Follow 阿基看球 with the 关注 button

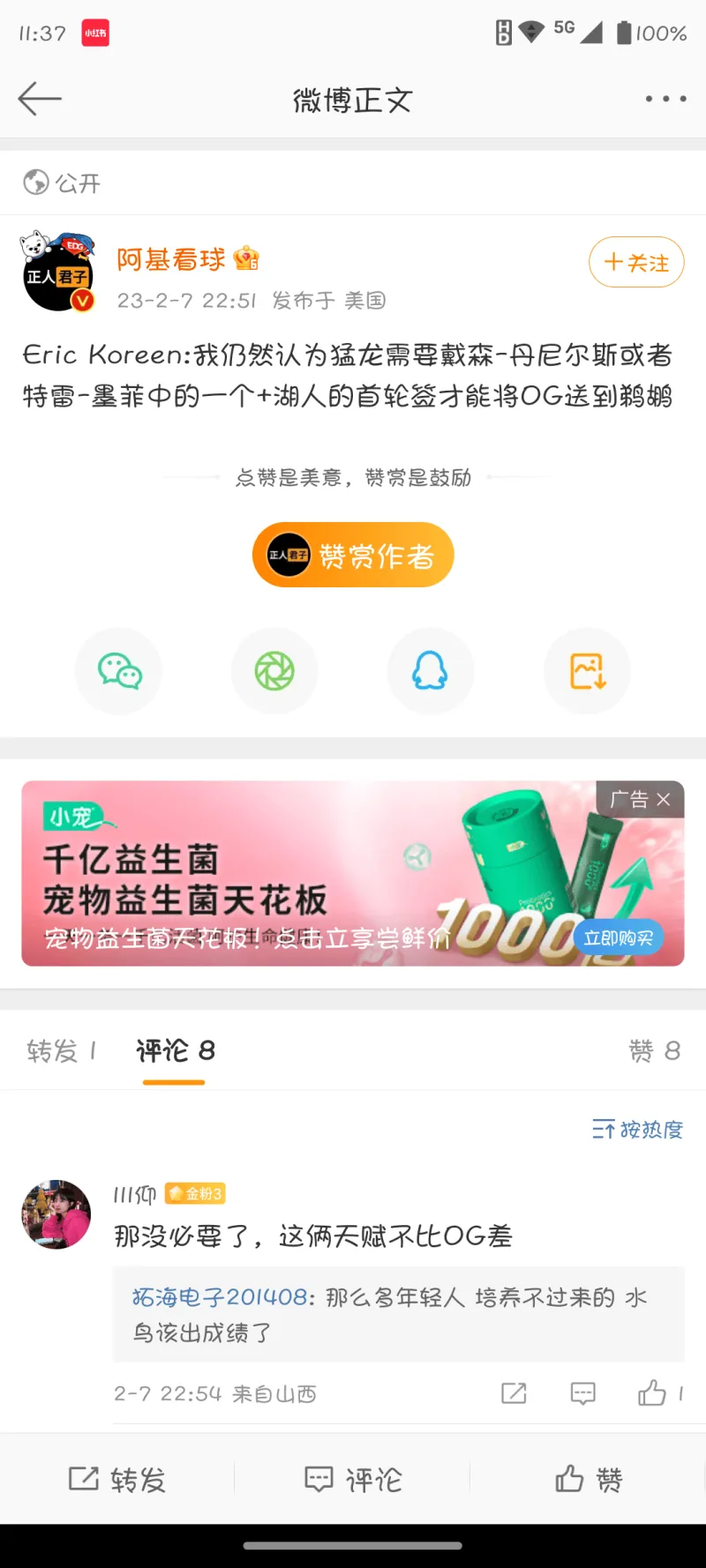pyautogui.click(x=636, y=262)
